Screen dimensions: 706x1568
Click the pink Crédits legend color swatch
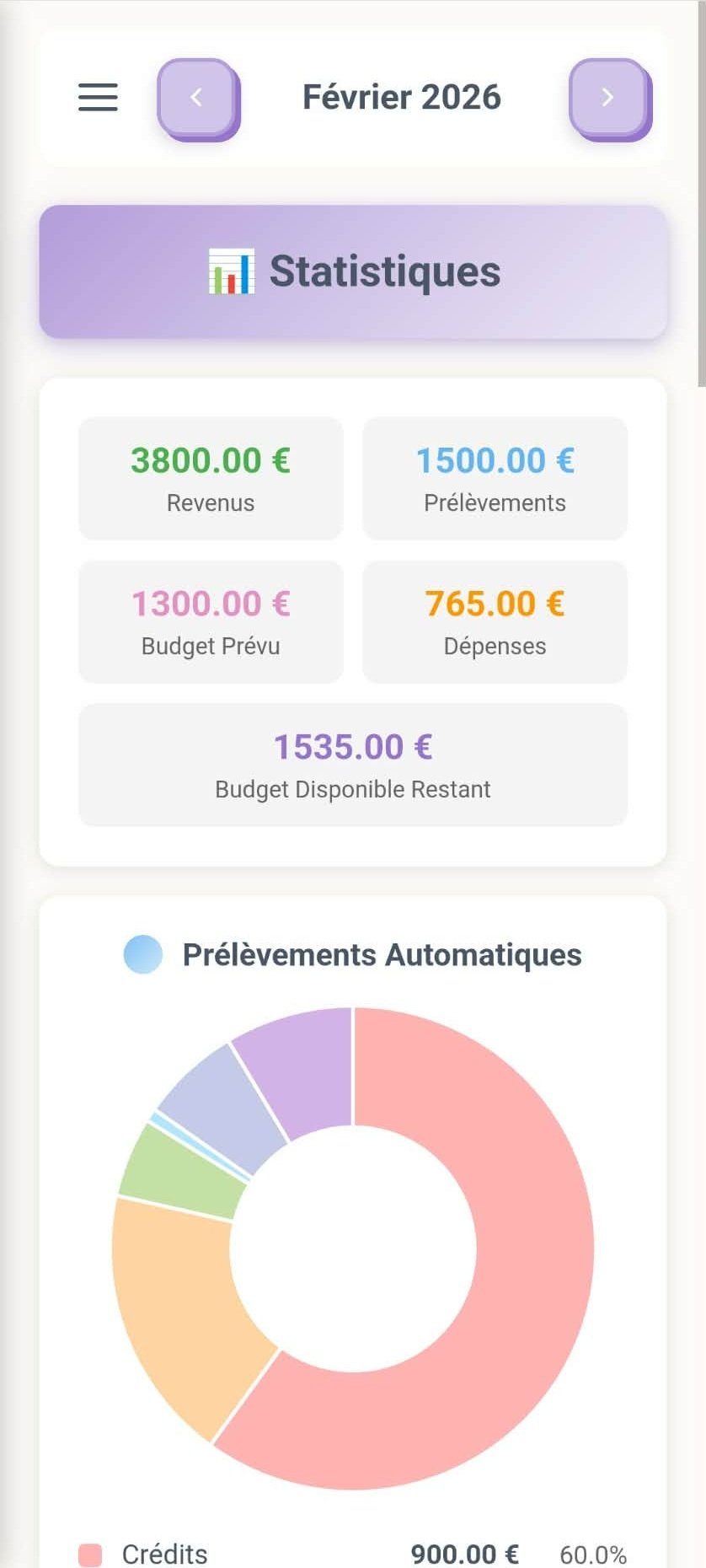88,1551
